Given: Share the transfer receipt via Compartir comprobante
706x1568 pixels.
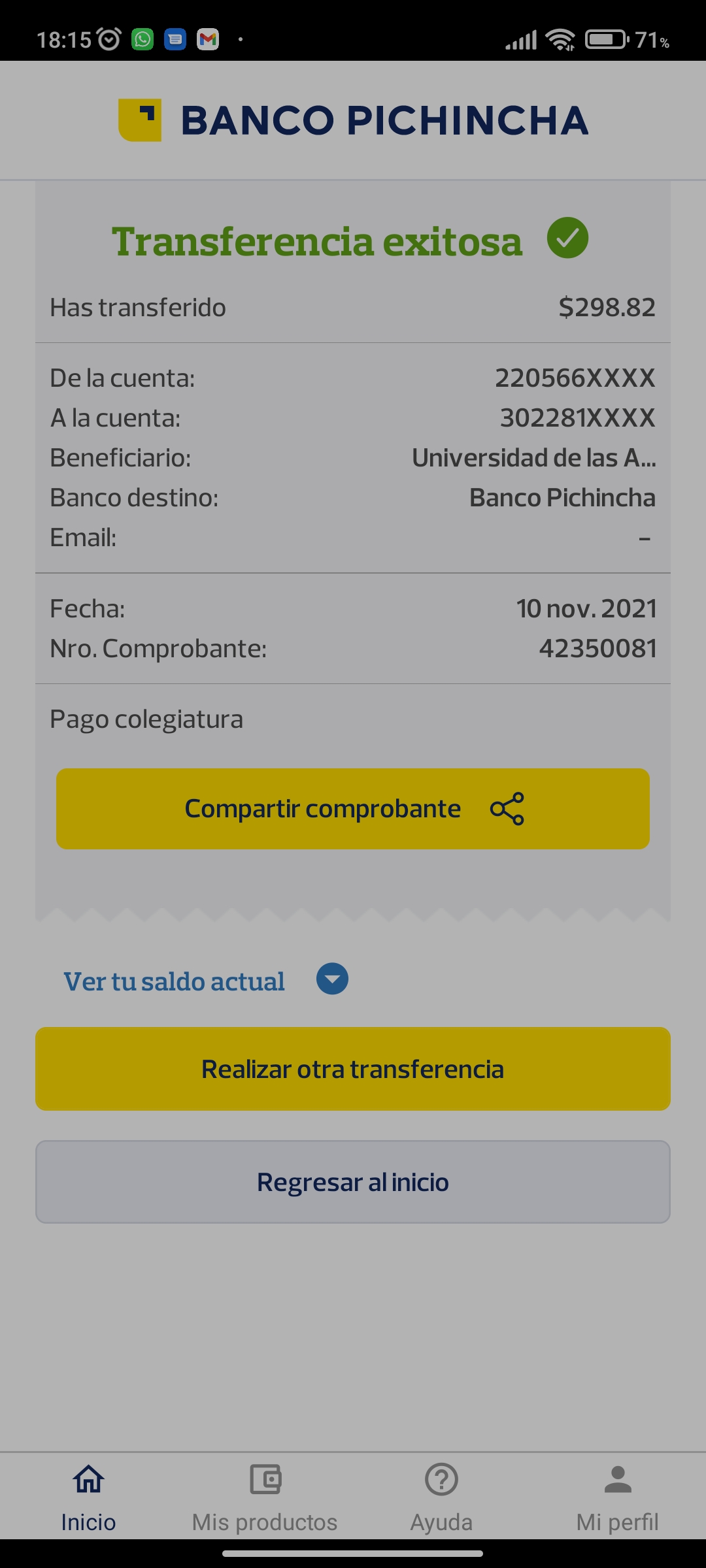Looking at the screenshot, I should click(353, 809).
